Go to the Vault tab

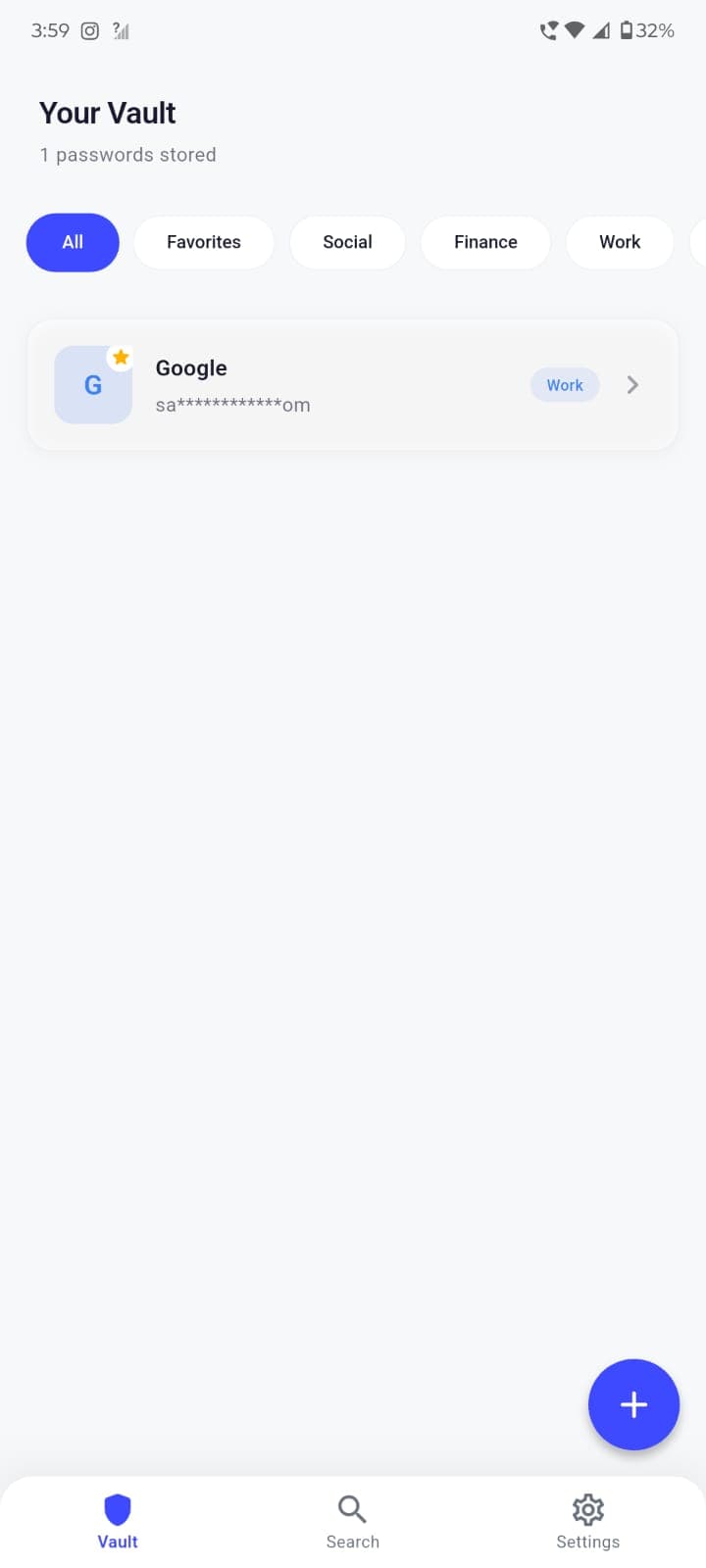118,1521
